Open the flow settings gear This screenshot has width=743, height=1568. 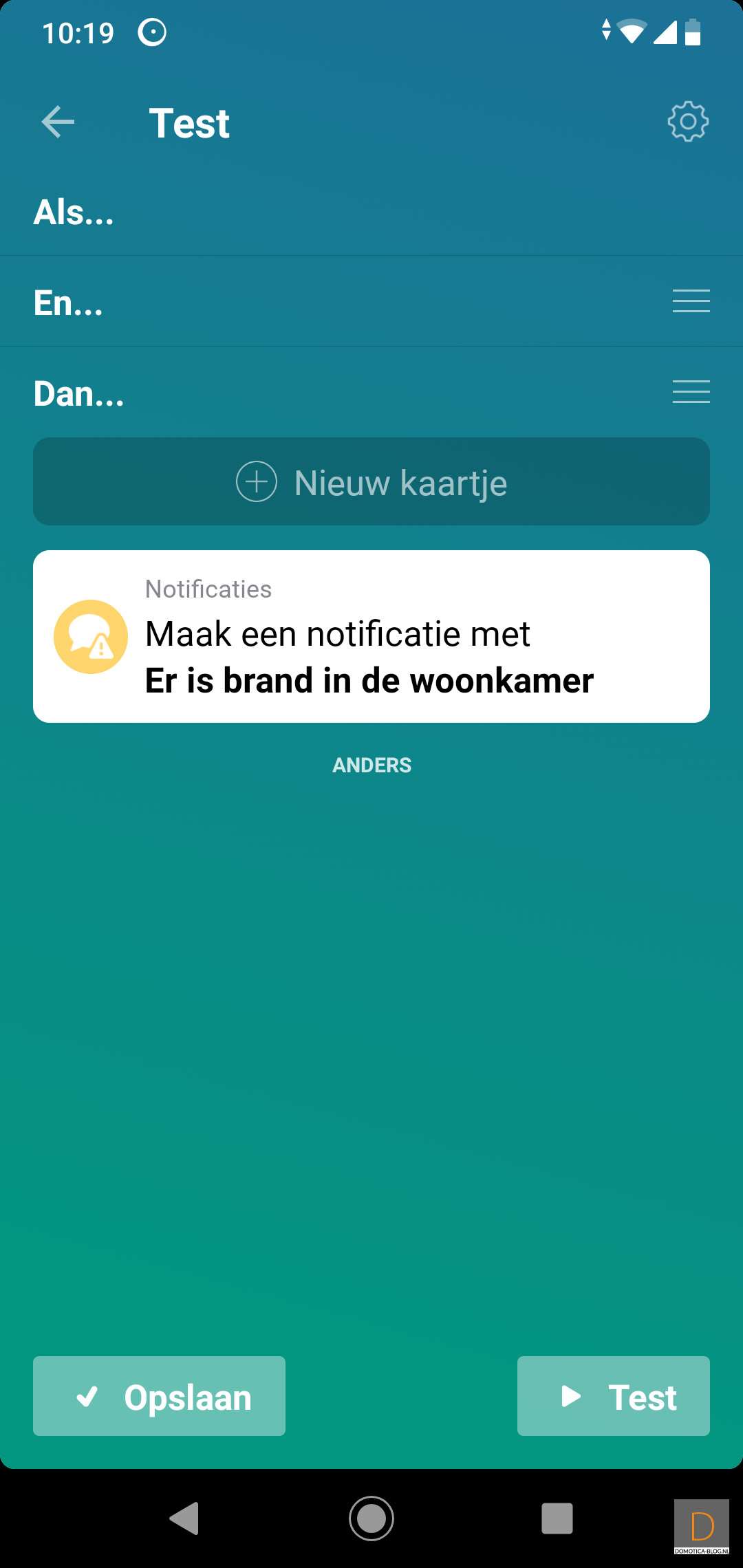tap(687, 122)
